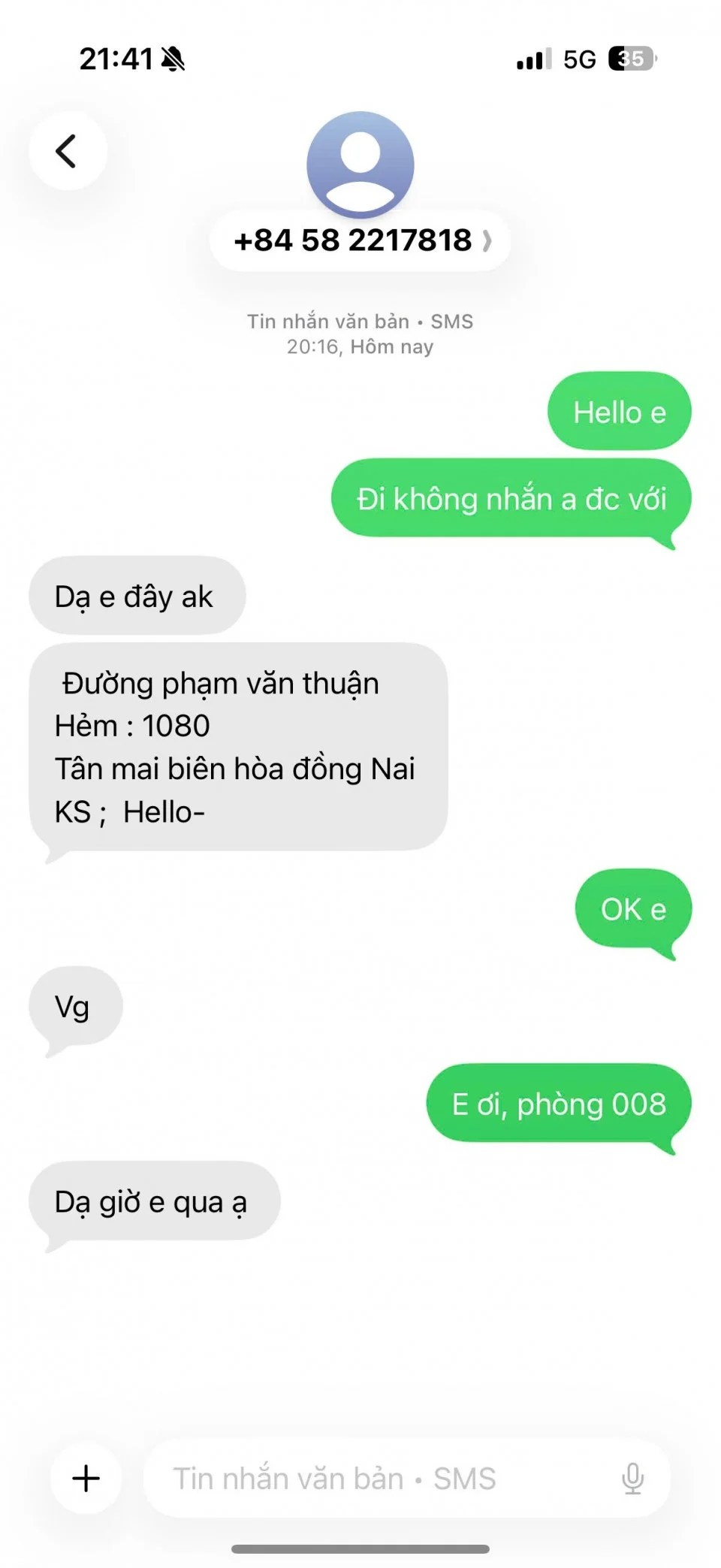
Task: Start voice dictation with the microphone
Action: [x=632, y=1478]
